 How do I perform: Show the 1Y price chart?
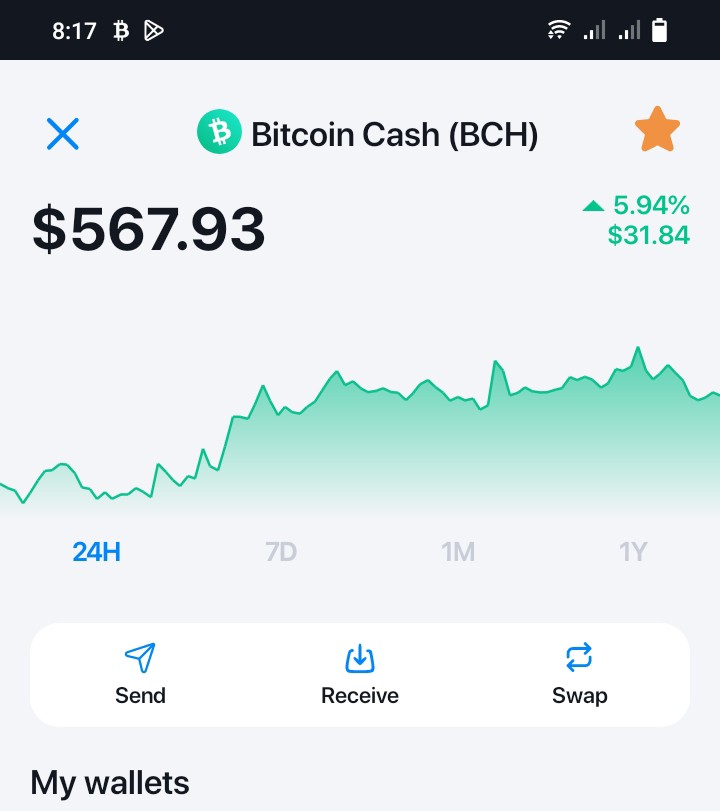[x=633, y=552]
